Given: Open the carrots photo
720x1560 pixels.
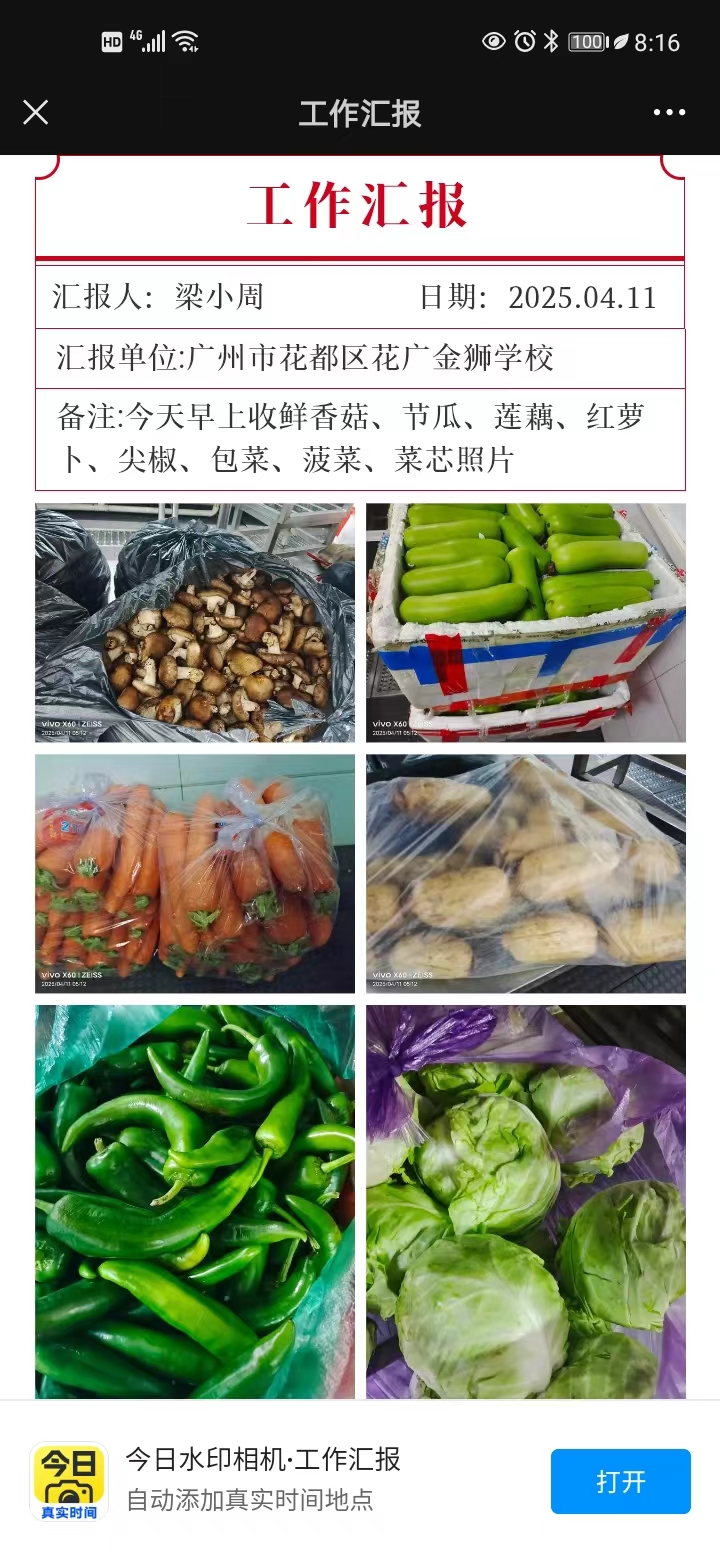Looking at the screenshot, I should [x=195, y=873].
